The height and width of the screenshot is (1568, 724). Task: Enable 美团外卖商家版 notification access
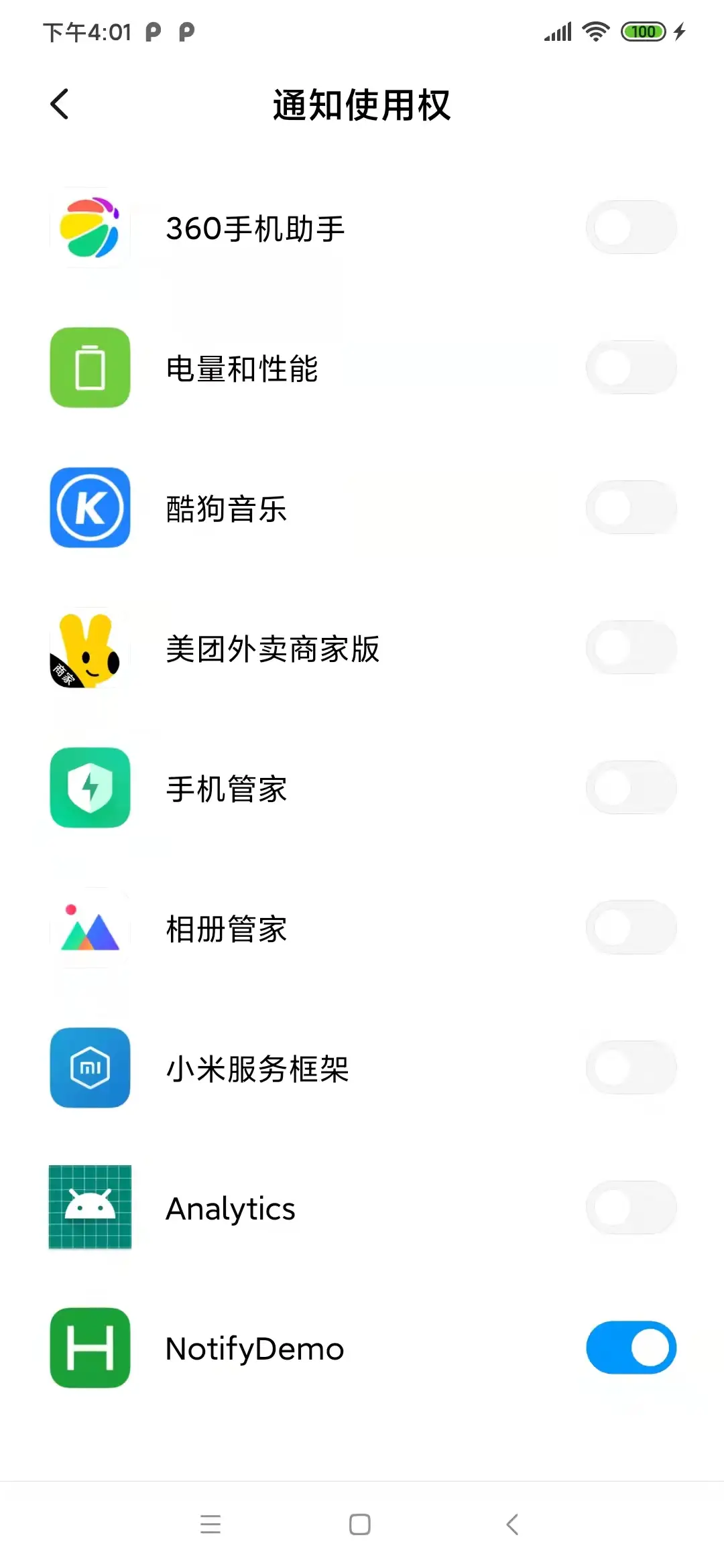[631, 647]
